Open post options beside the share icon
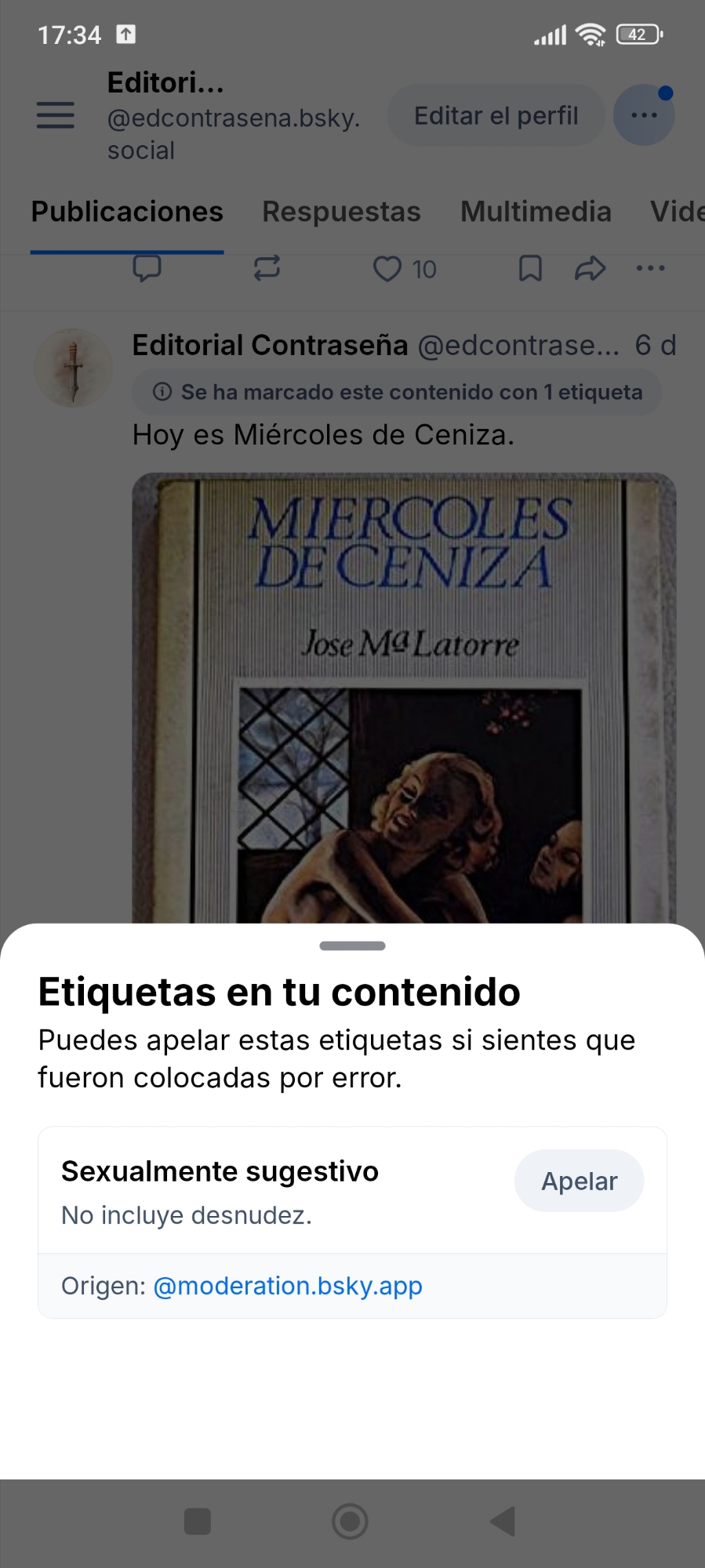The width and height of the screenshot is (705, 1568). [650, 269]
